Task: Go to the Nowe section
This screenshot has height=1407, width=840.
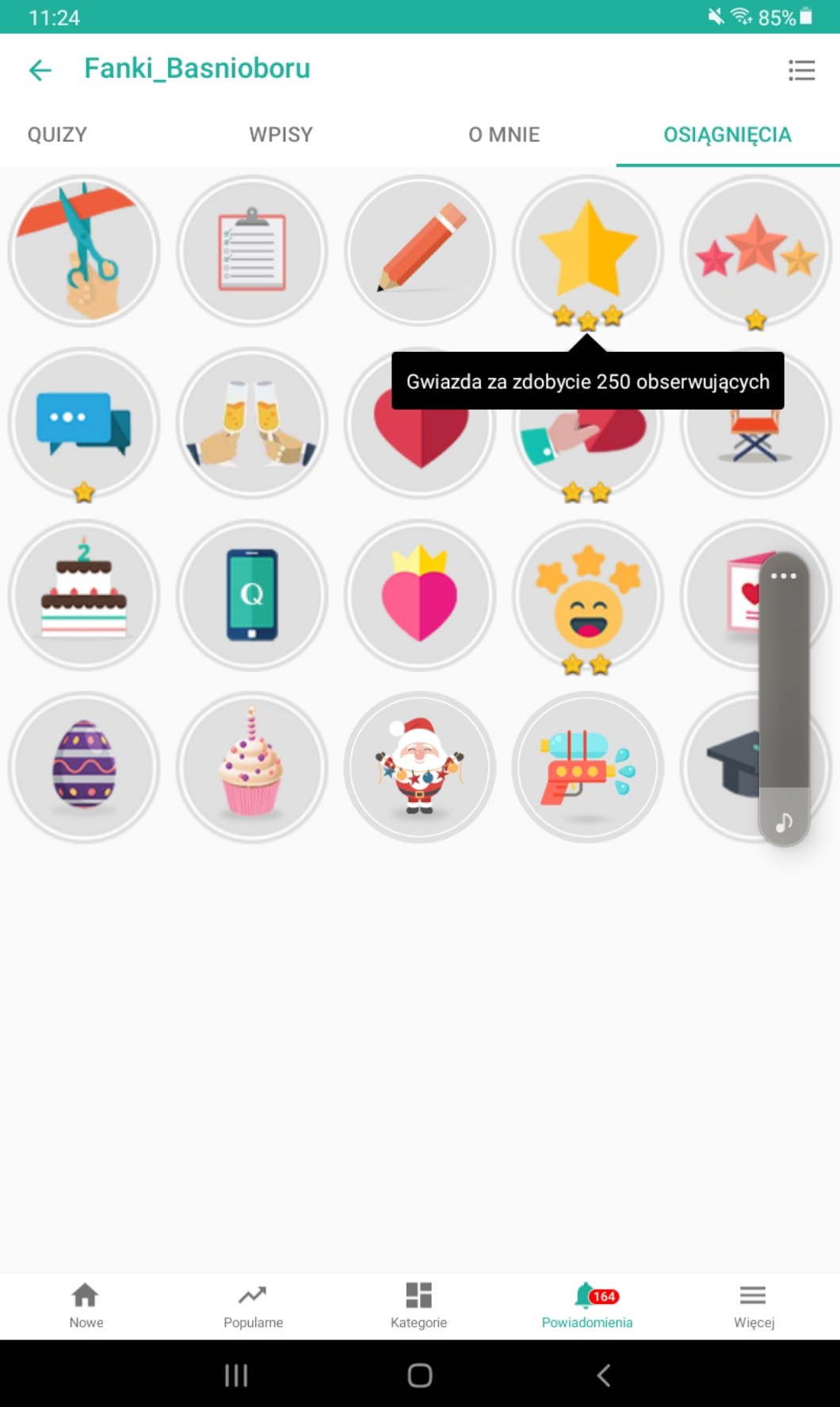Action: [x=86, y=1305]
